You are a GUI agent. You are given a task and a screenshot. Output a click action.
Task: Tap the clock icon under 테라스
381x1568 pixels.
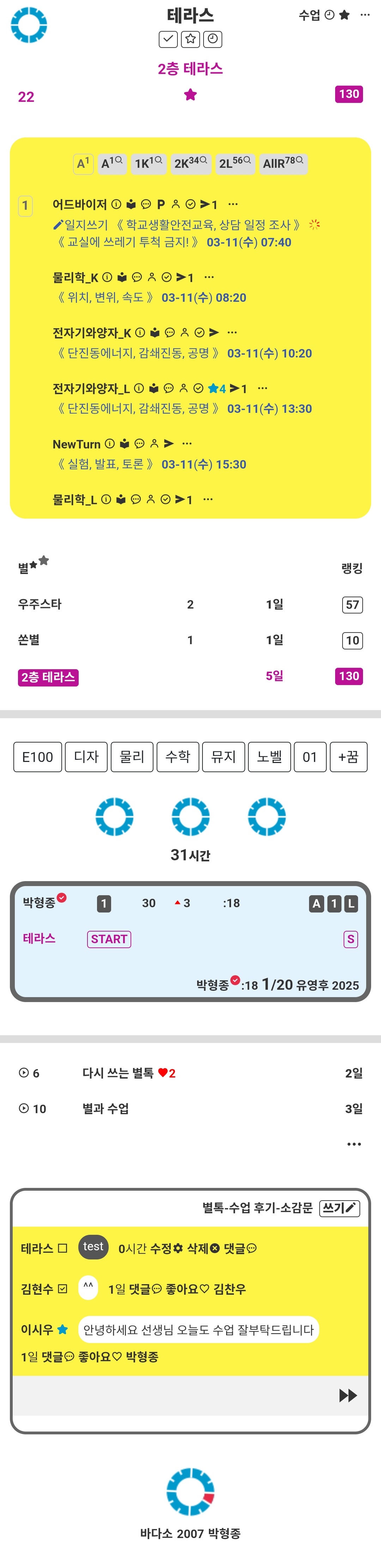tap(212, 39)
